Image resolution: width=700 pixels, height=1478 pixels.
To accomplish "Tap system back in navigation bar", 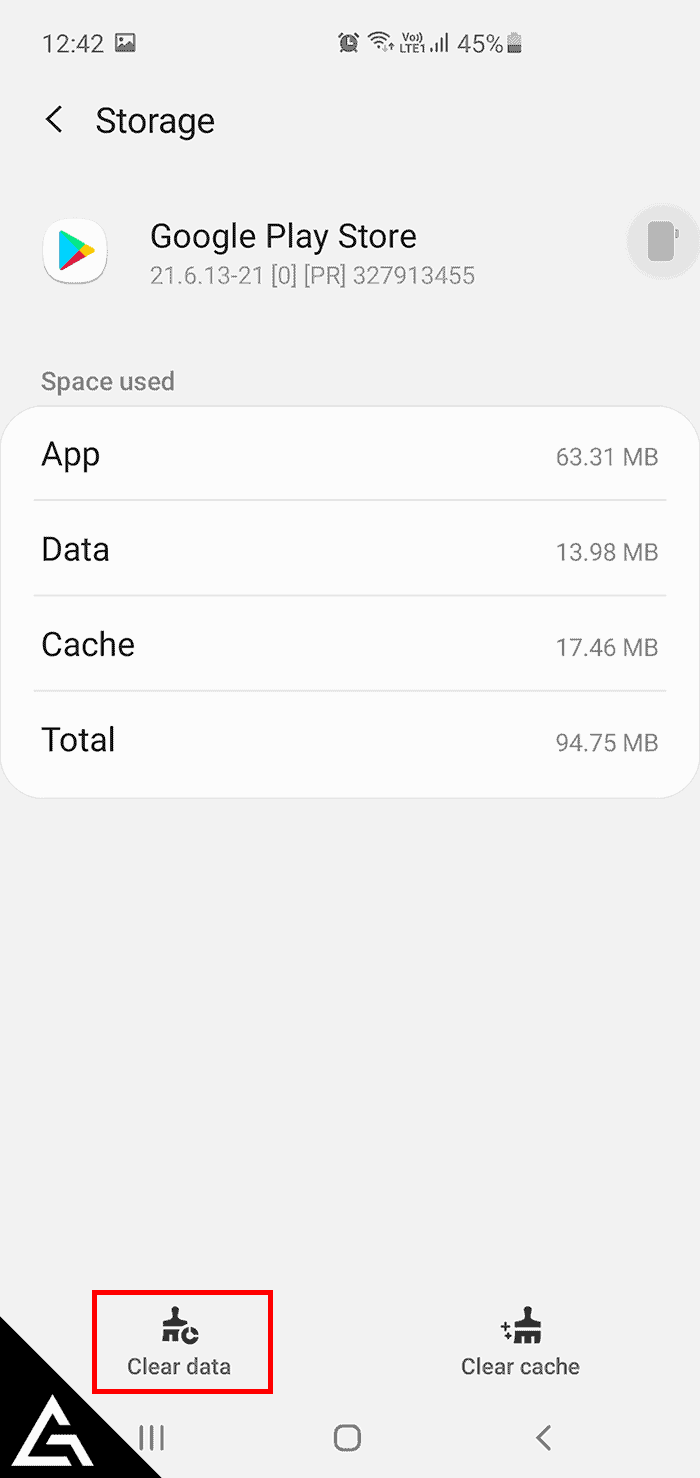I will click(543, 1438).
